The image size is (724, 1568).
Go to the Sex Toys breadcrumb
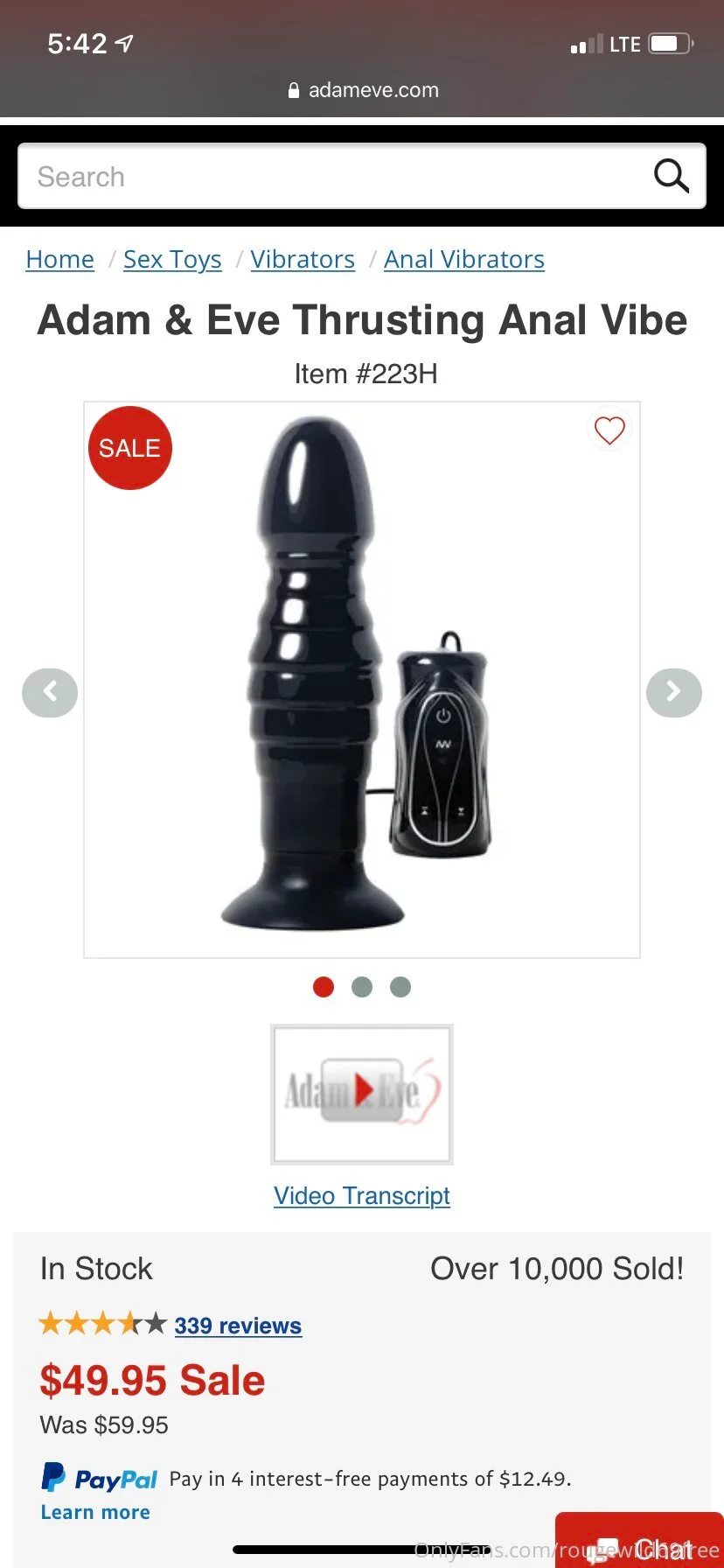[x=172, y=259]
